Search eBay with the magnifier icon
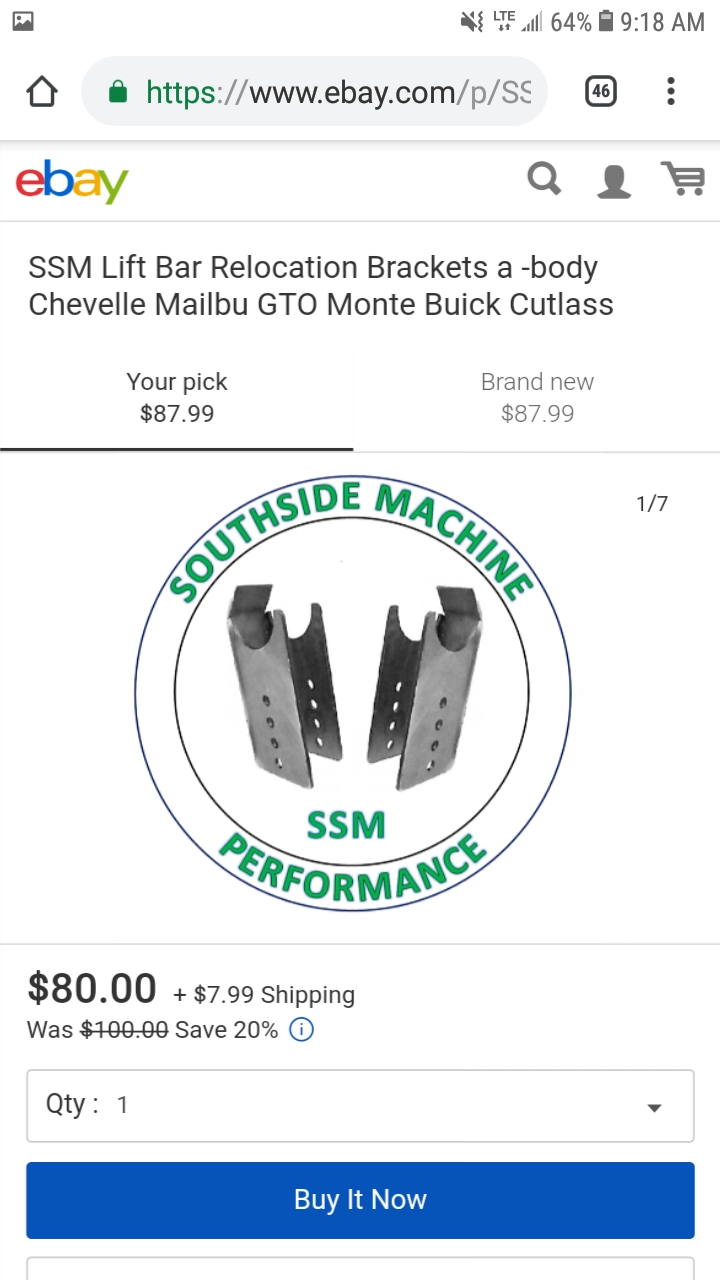 tap(544, 180)
